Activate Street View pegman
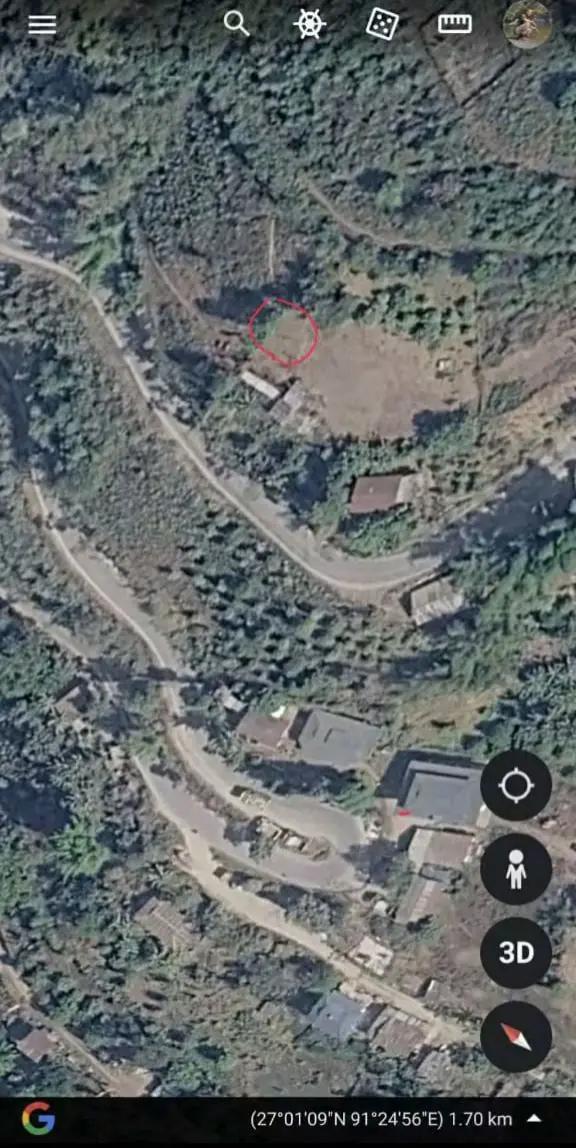The image size is (576, 1148). [x=516, y=869]
